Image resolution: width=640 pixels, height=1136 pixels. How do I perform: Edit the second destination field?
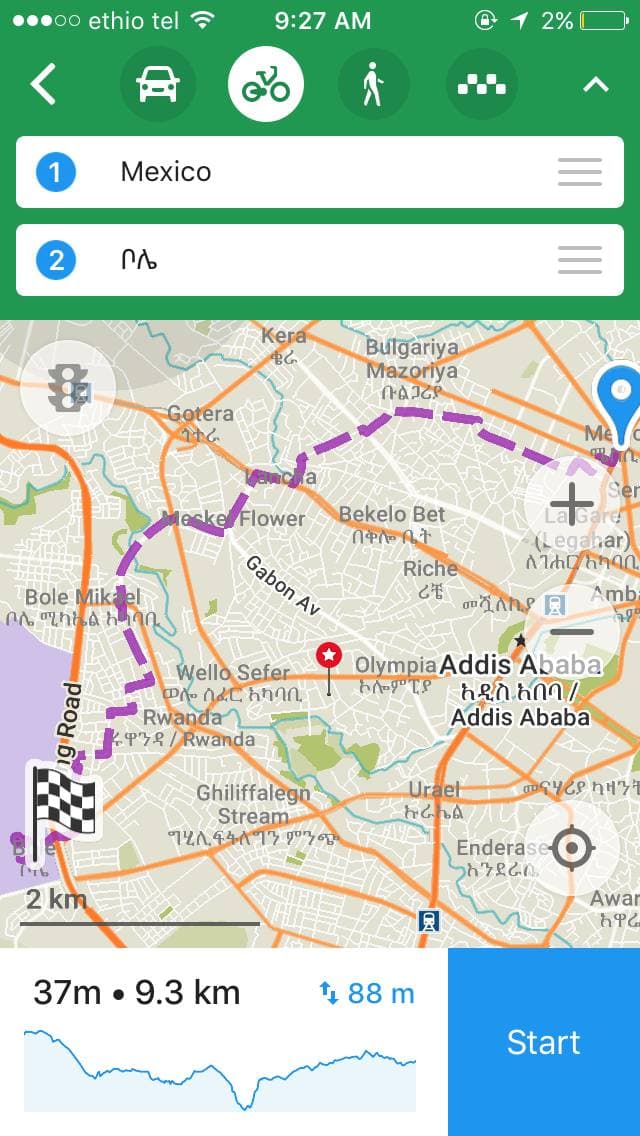pyautogui.click(x=320, y=260)
